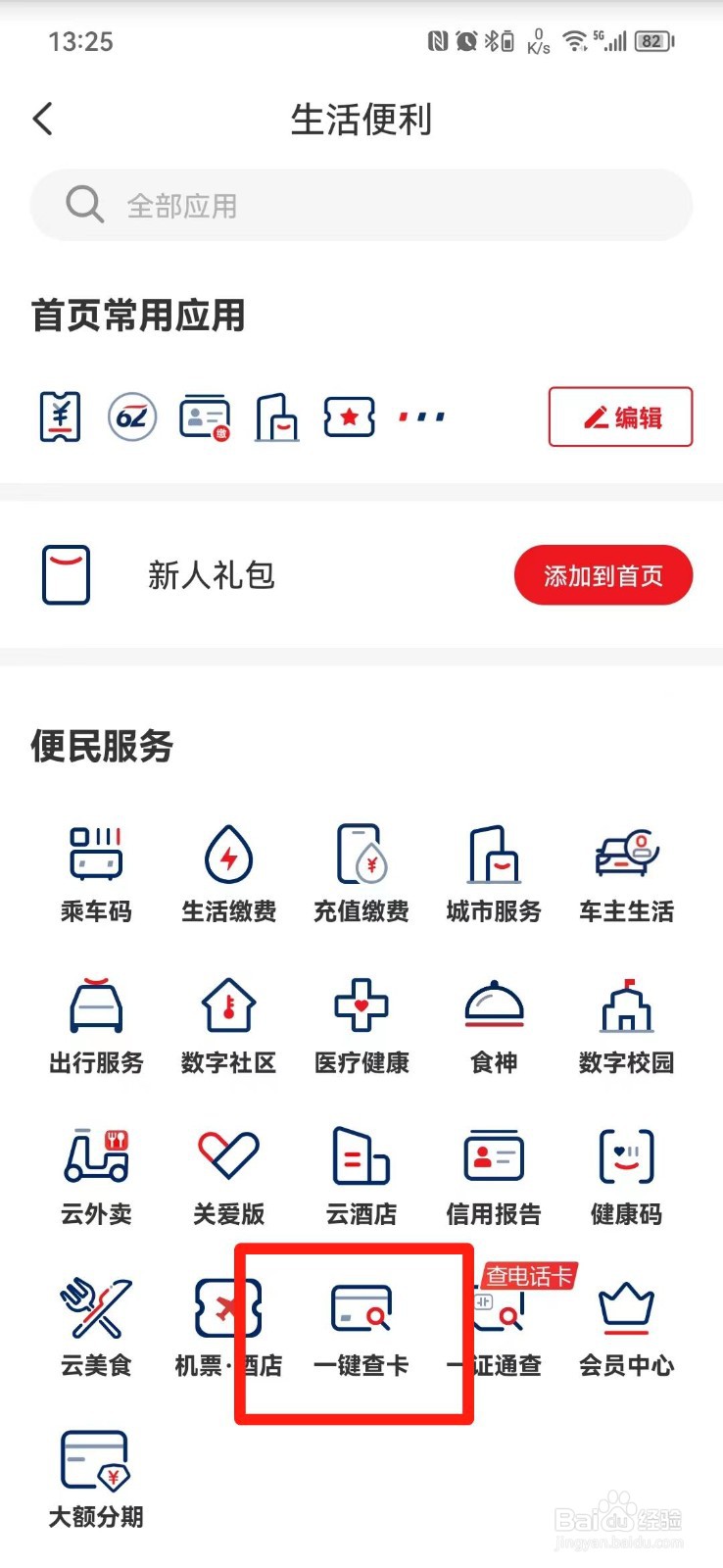This screenshot has height=1568, width=723.
Task: Open 云外卖
Action: coord(96,1177)
